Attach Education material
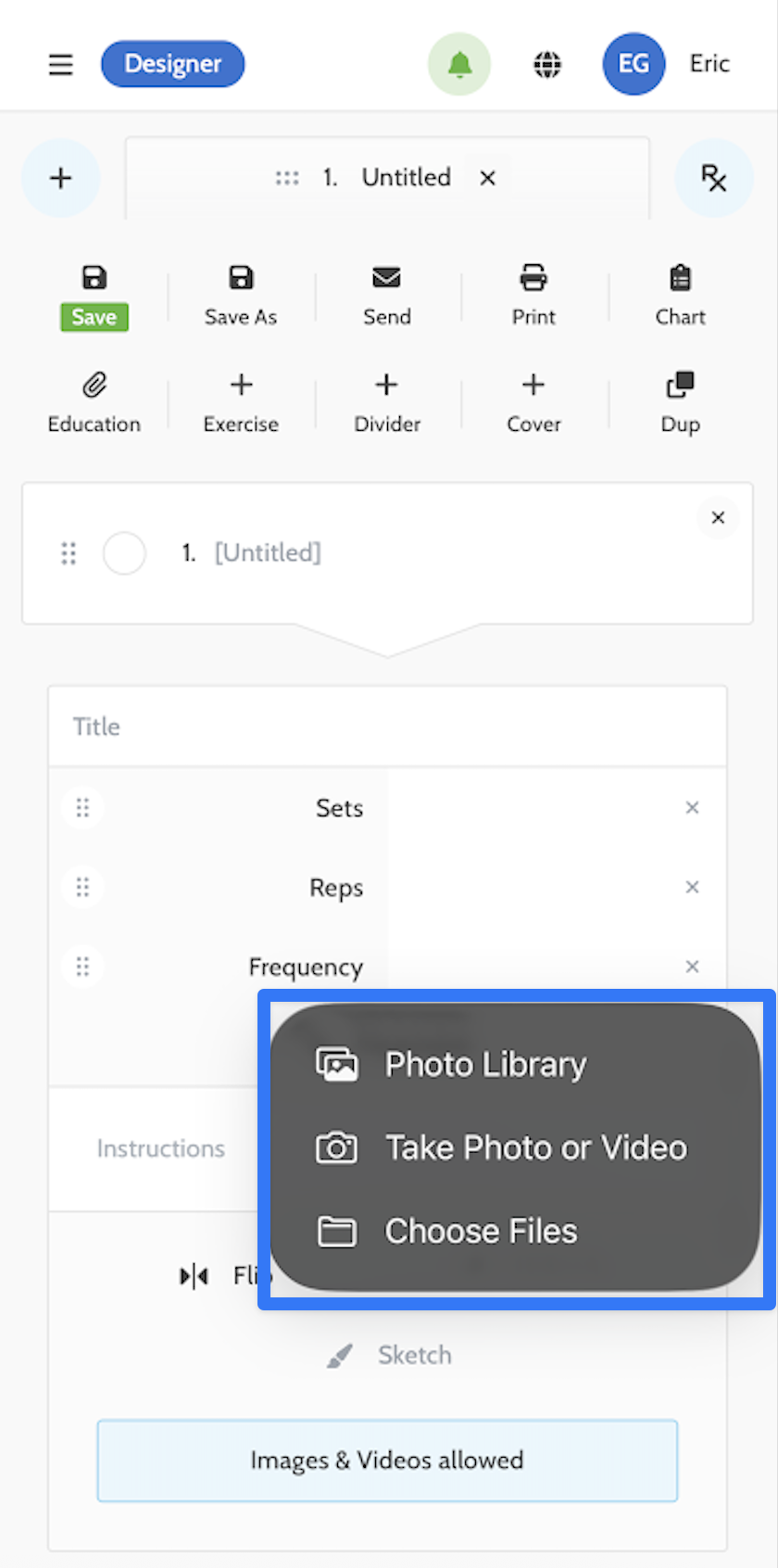 point(94,403)
